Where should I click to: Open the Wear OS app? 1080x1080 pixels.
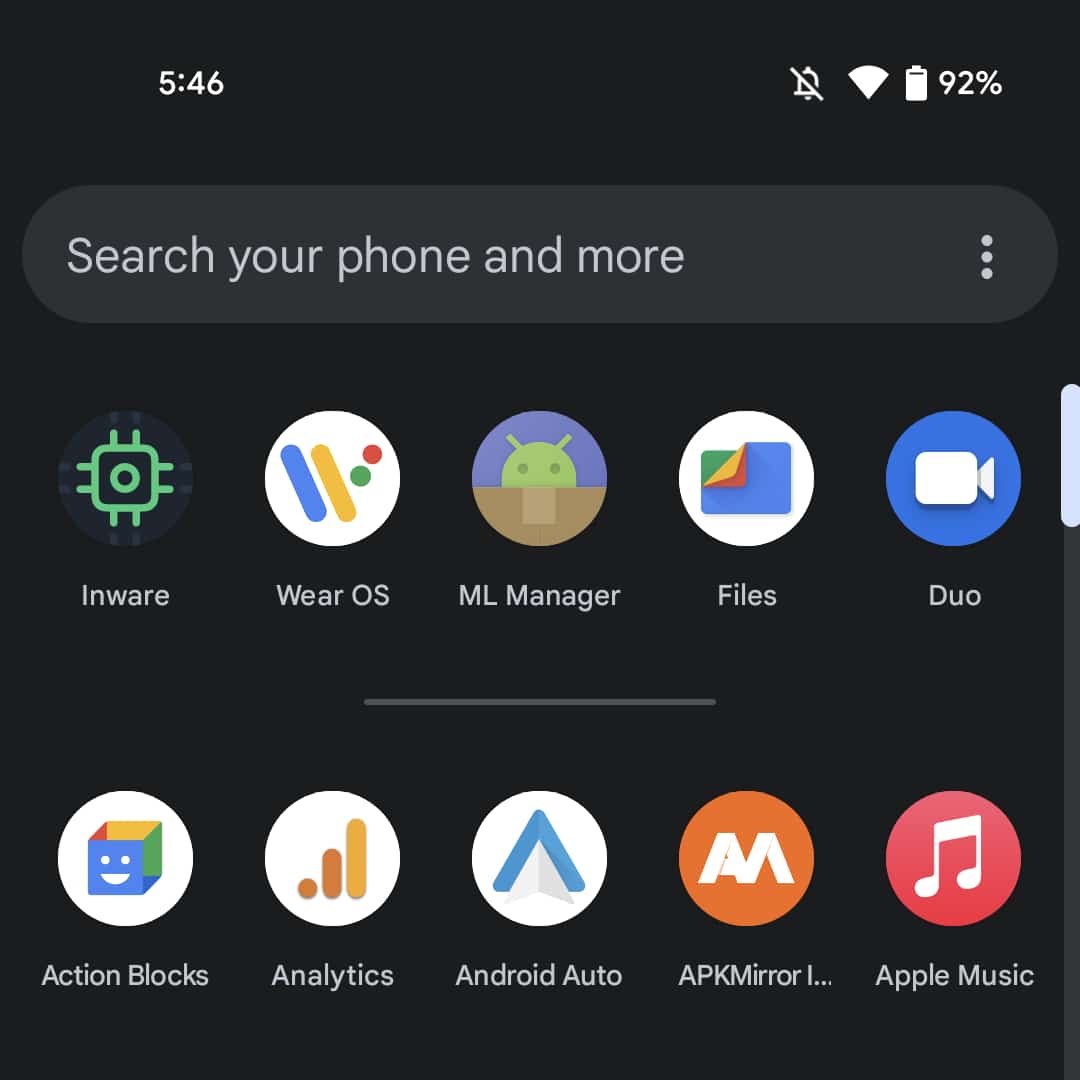(332, 478)
